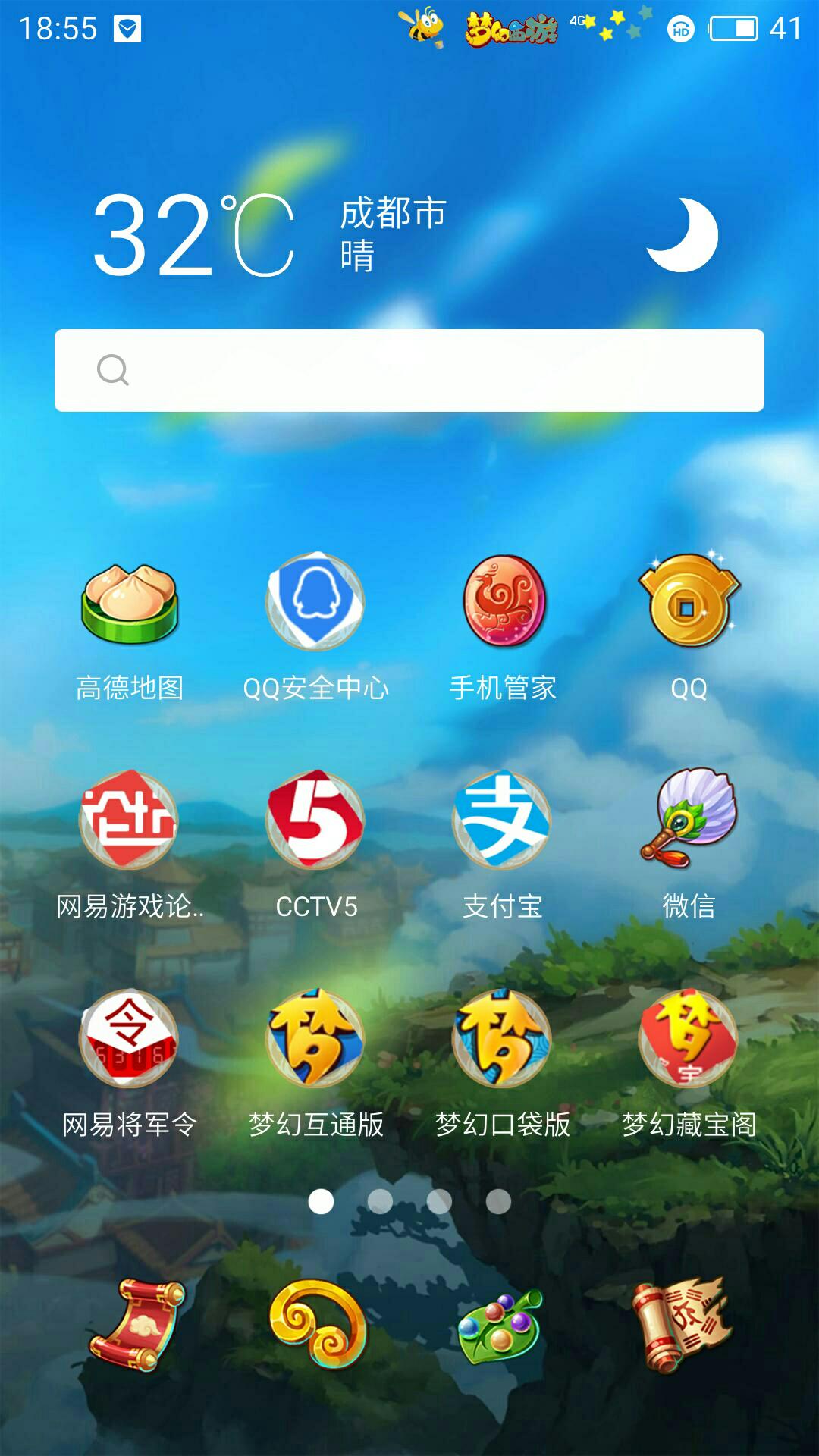Open the golden swirl dock app

click(x=318, y=1324)
